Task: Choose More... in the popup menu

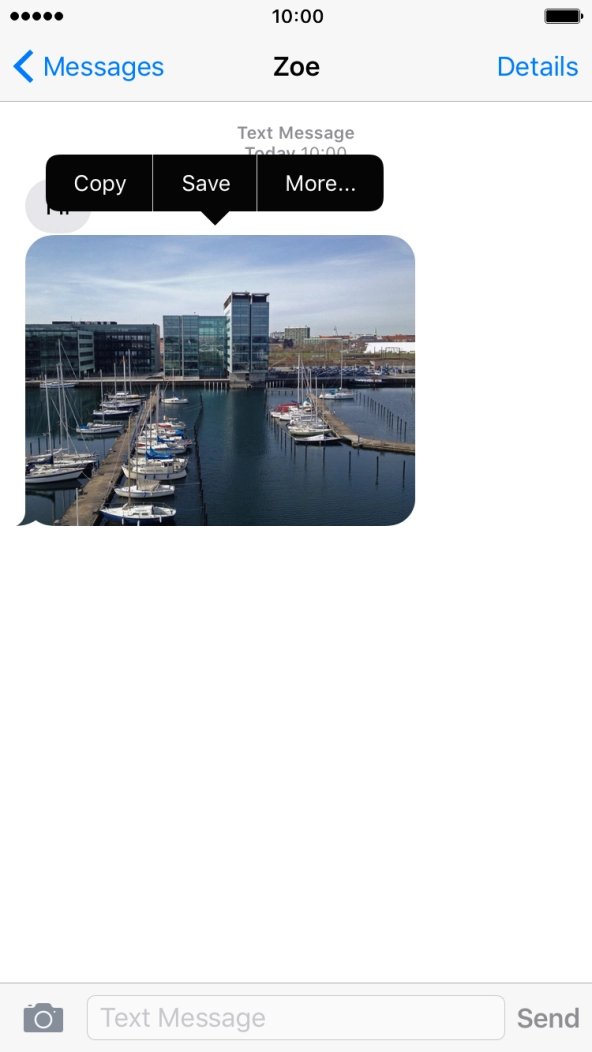Action: pyautogui.click(x=320, y=183)
